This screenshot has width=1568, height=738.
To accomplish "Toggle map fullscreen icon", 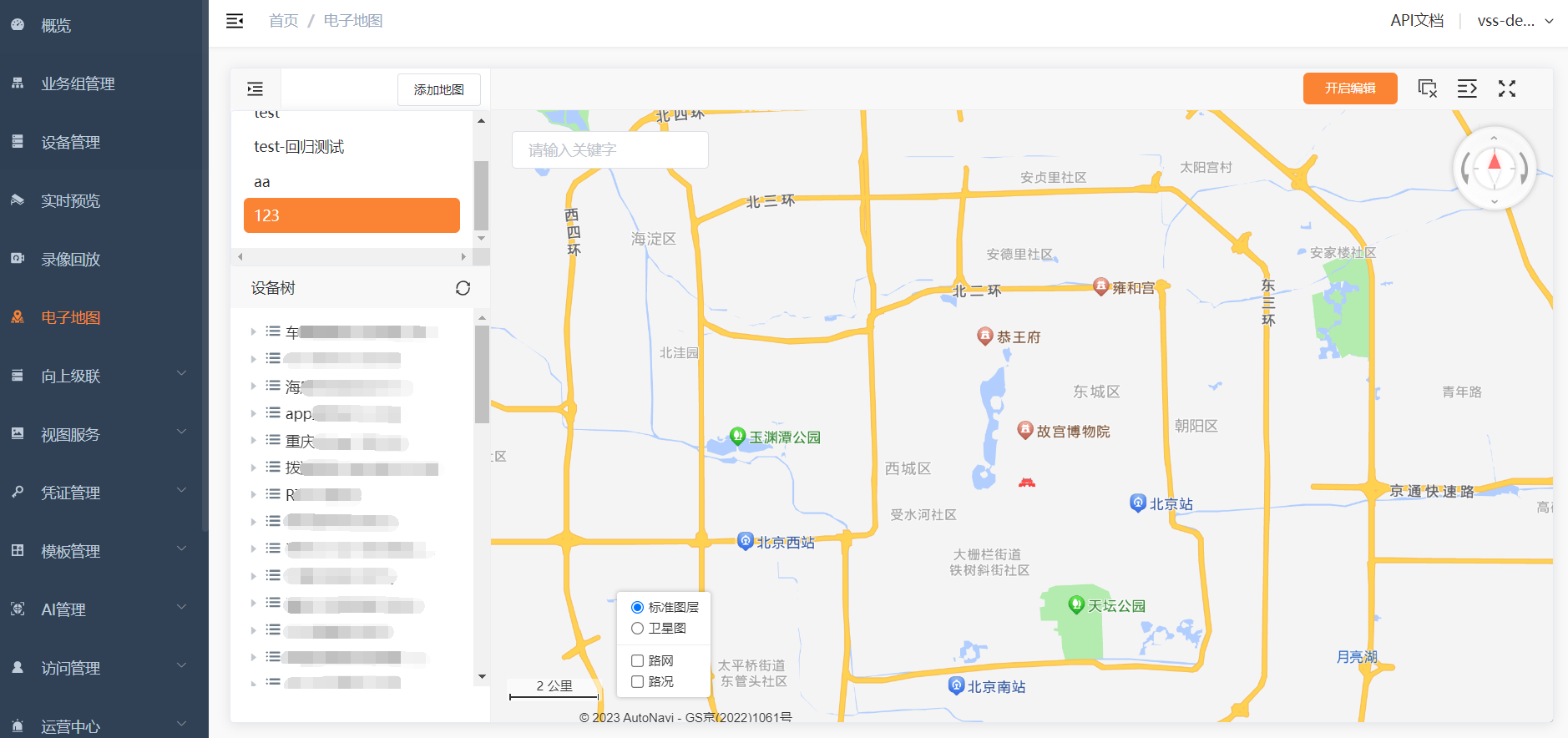I will point(1506,88).
